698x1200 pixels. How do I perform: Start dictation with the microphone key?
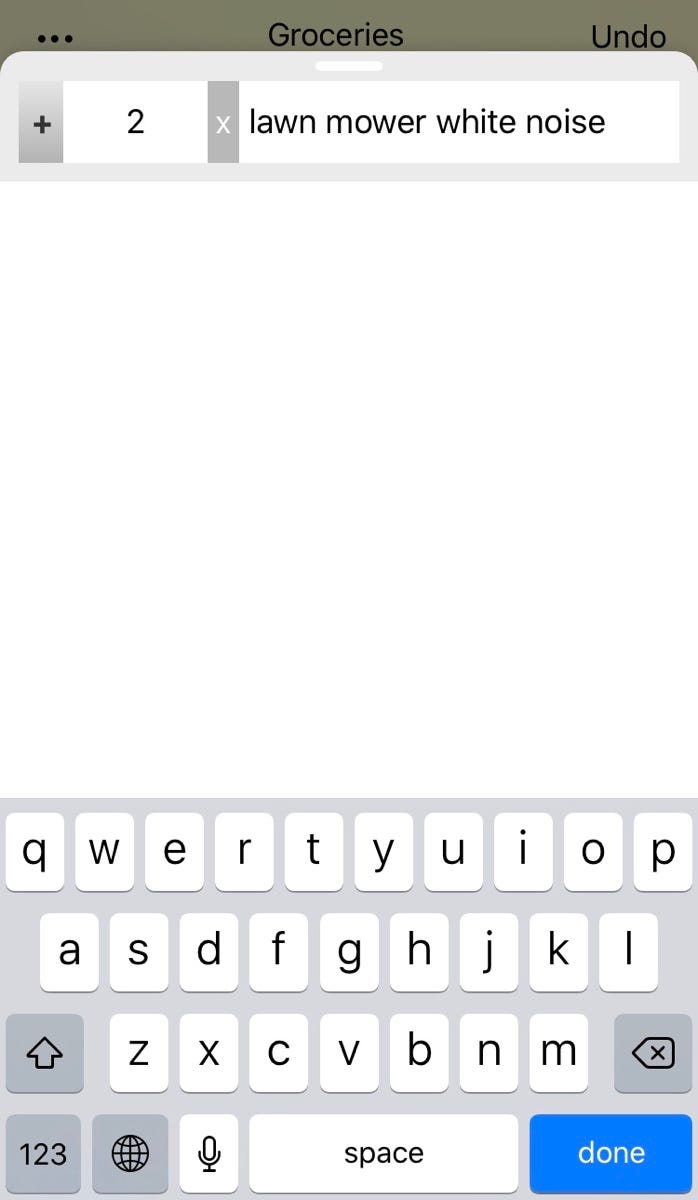tap(209, 1153)
